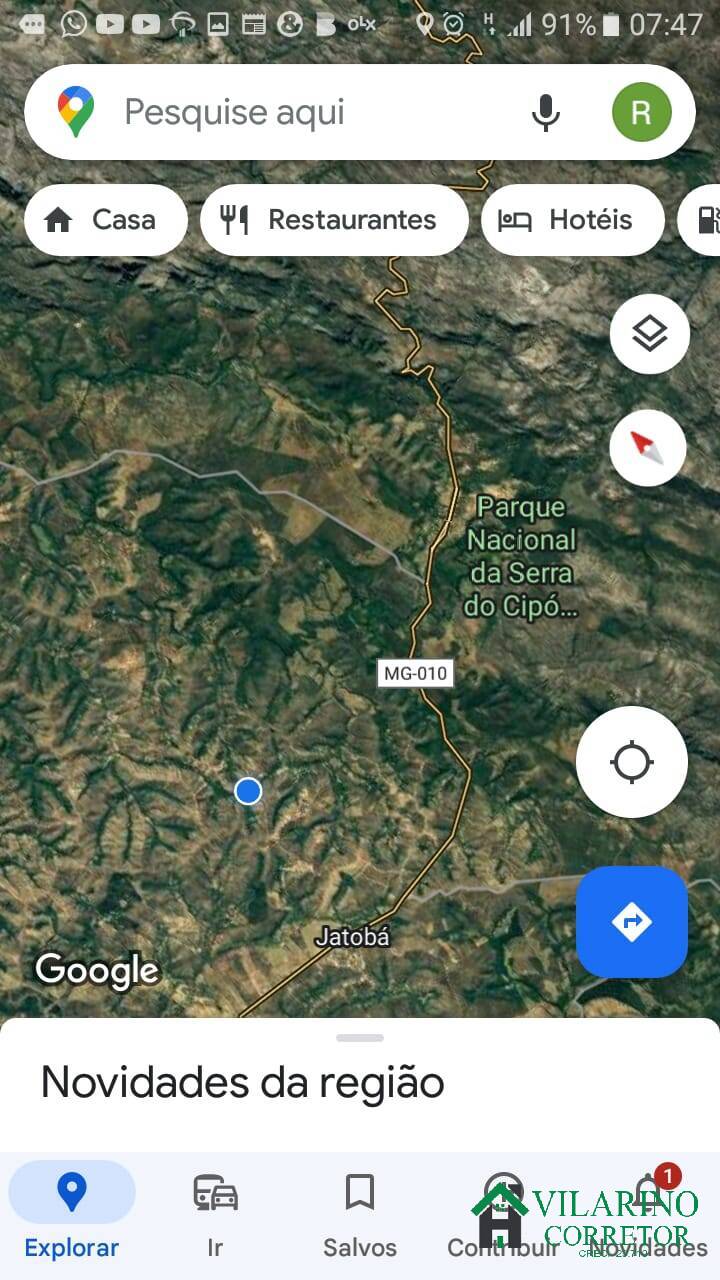720x1280 pixels.
Task: Open the Contribuir icon in bottom navigation
Action: pyautogui.click(x=502, y=1194)
